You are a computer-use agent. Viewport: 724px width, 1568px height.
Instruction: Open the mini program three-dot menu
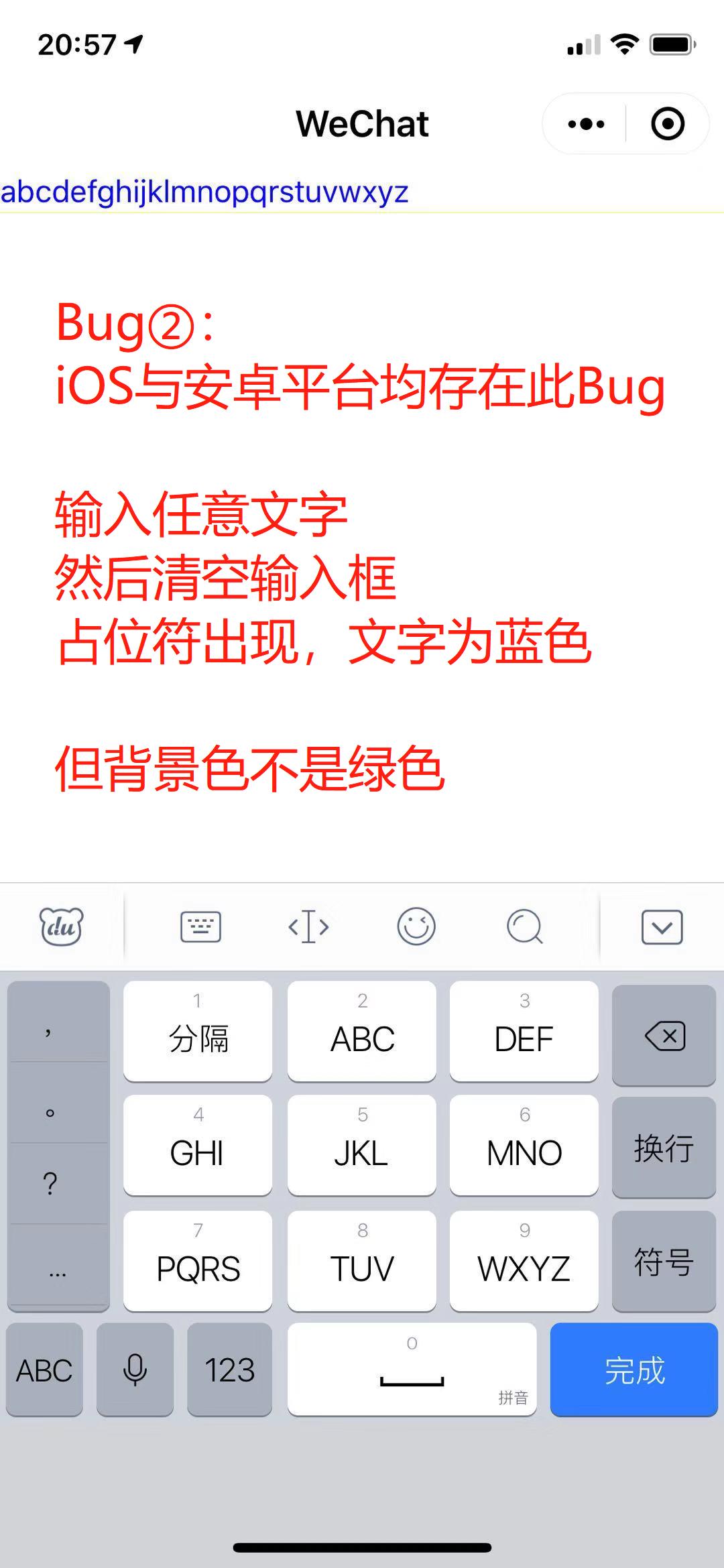[586, 124]
